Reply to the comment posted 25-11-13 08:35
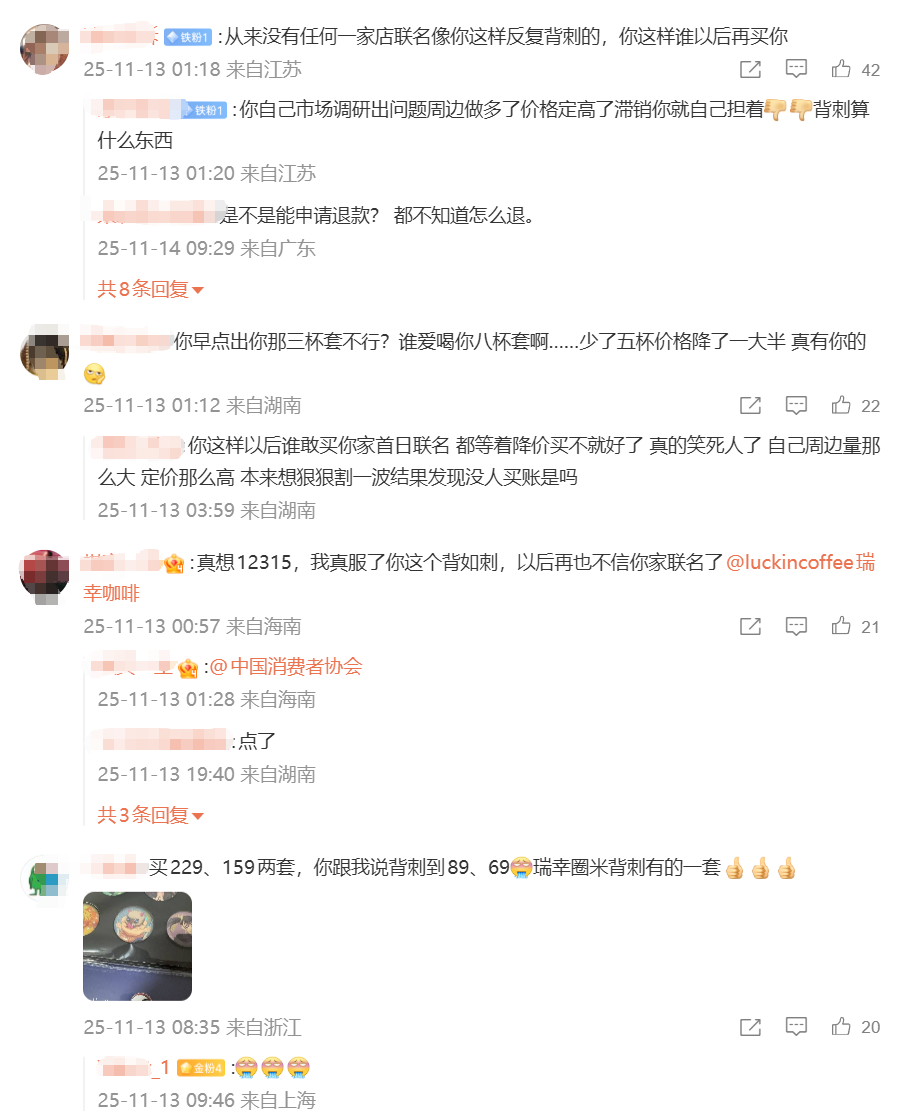 (796, 1027)
